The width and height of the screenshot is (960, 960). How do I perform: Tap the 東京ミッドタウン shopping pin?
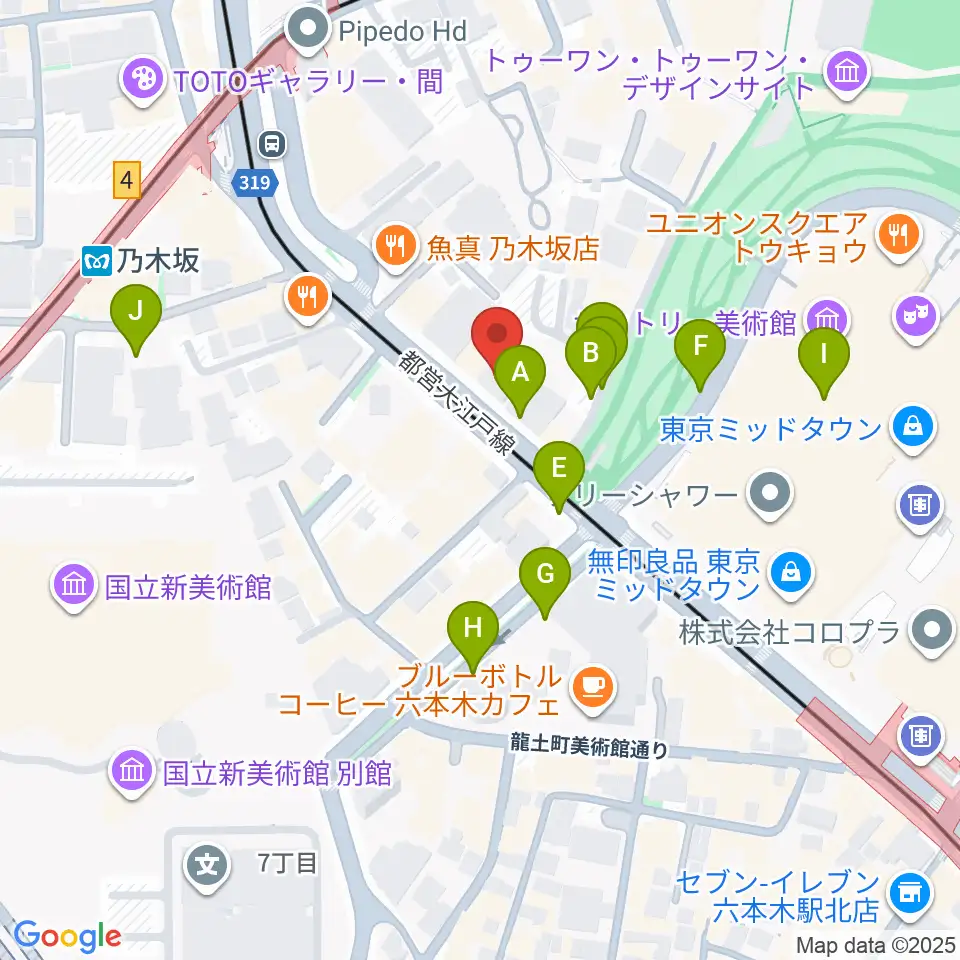pos(913,427)
